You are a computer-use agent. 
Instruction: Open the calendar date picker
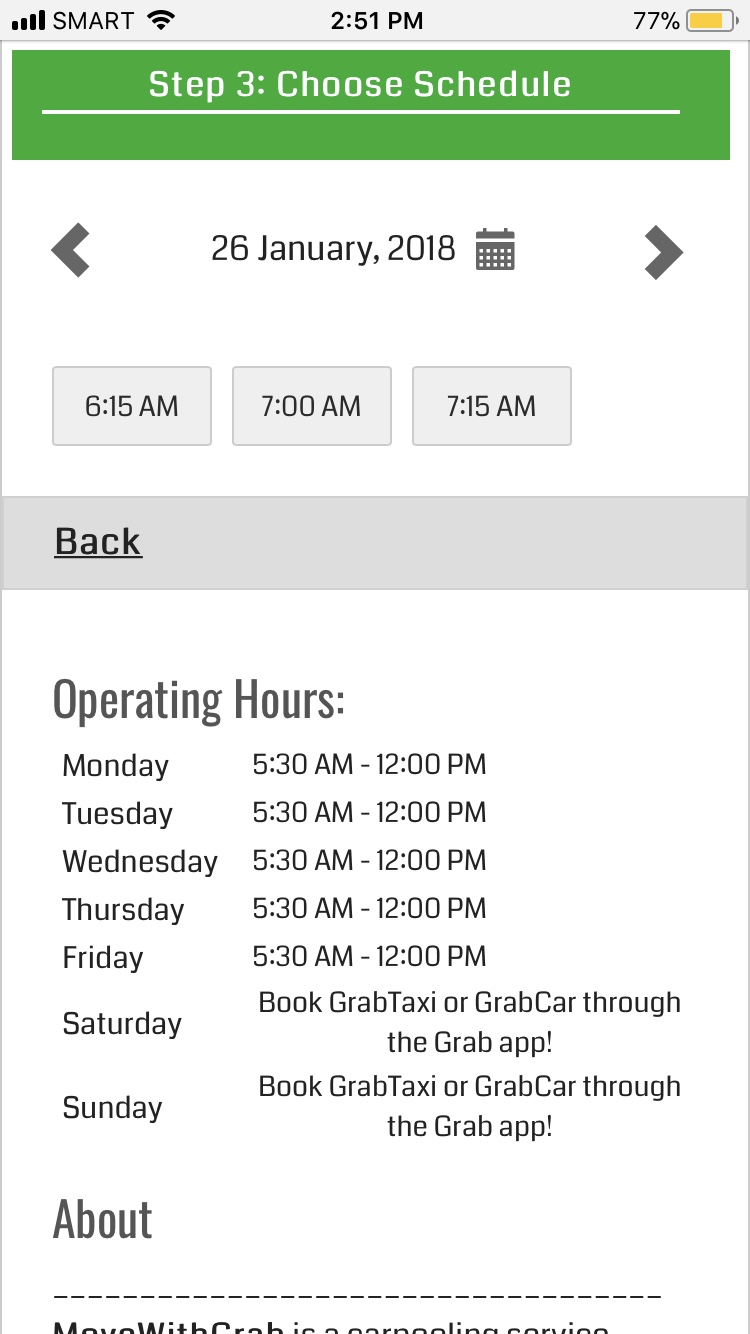495,249
